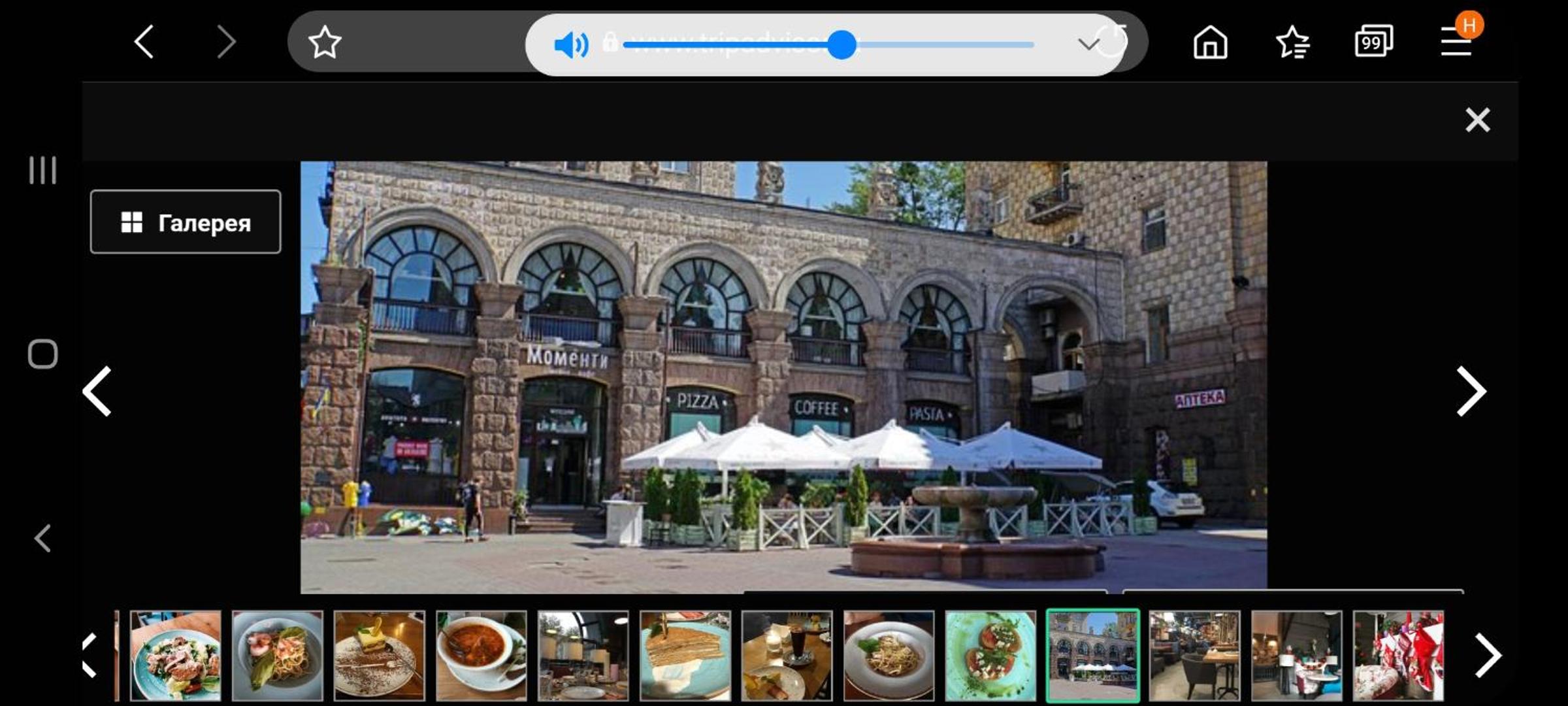1568x706 pixels.
Task: Open the system recent apps button
Action: coord(43,171)
